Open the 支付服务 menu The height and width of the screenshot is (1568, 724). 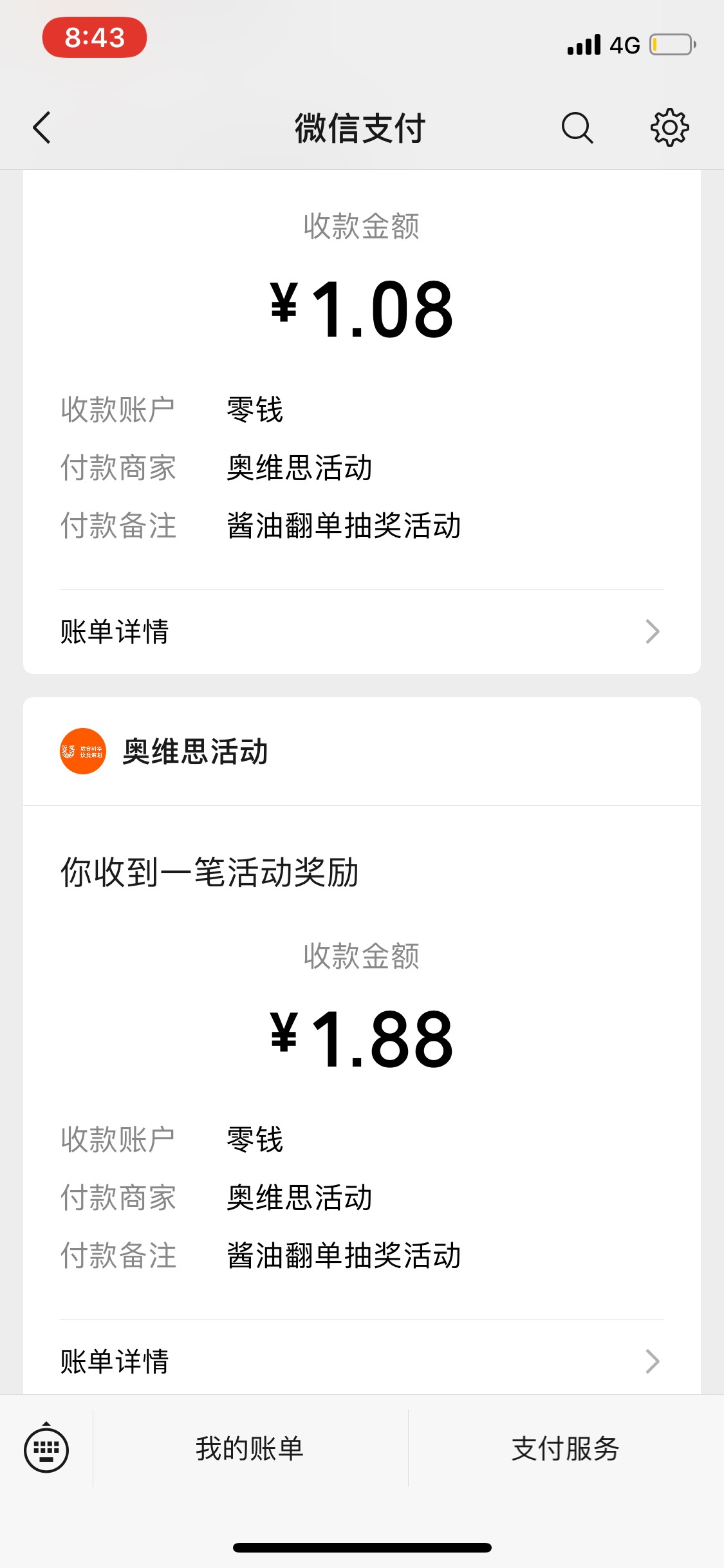point(566,1448)
